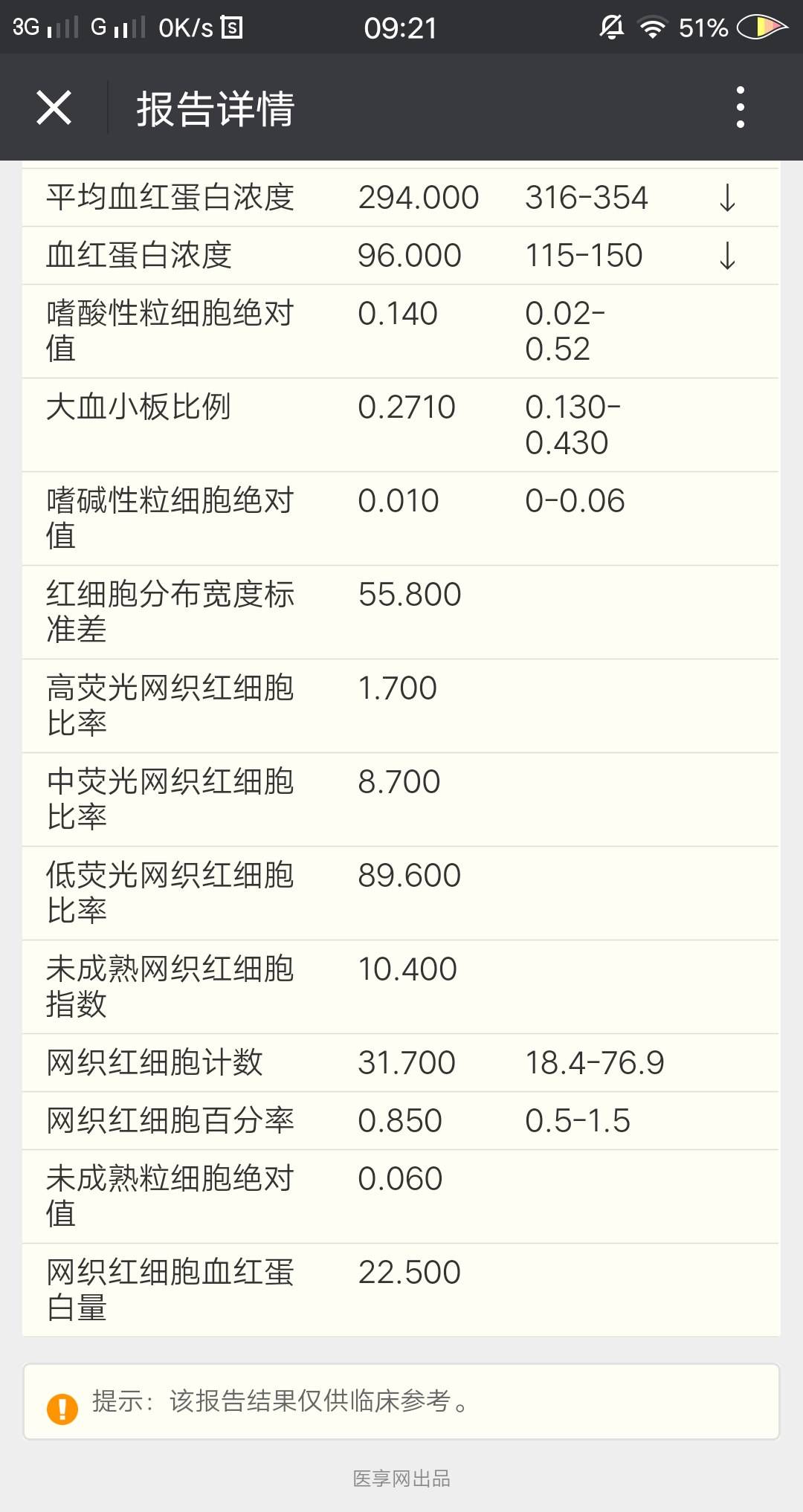This screenshot has height=1512, width=803.
Task: Tap the down arrow beside 平均血红蛋白浓度
Action: click(726, 197)
